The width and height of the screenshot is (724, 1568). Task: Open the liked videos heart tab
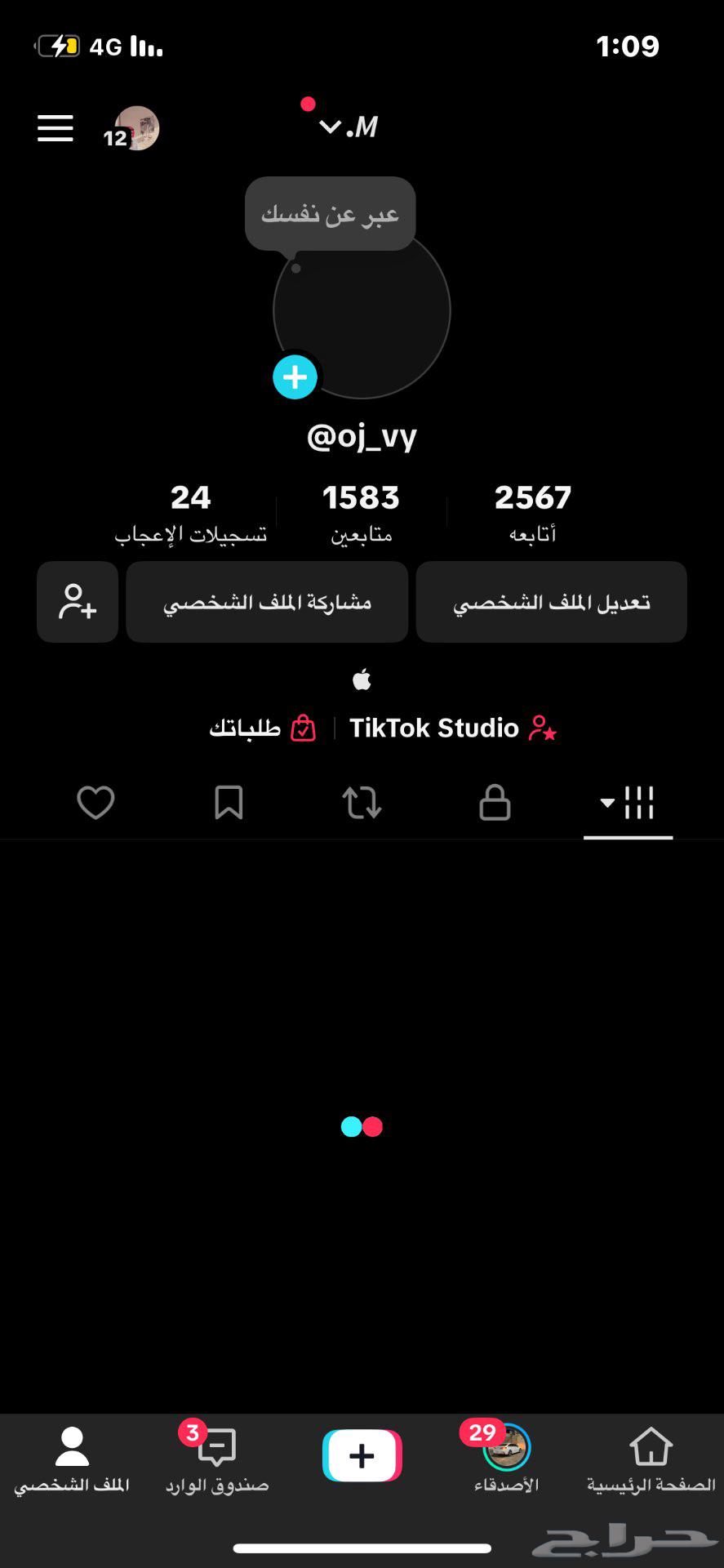click(x=95, y=803)
